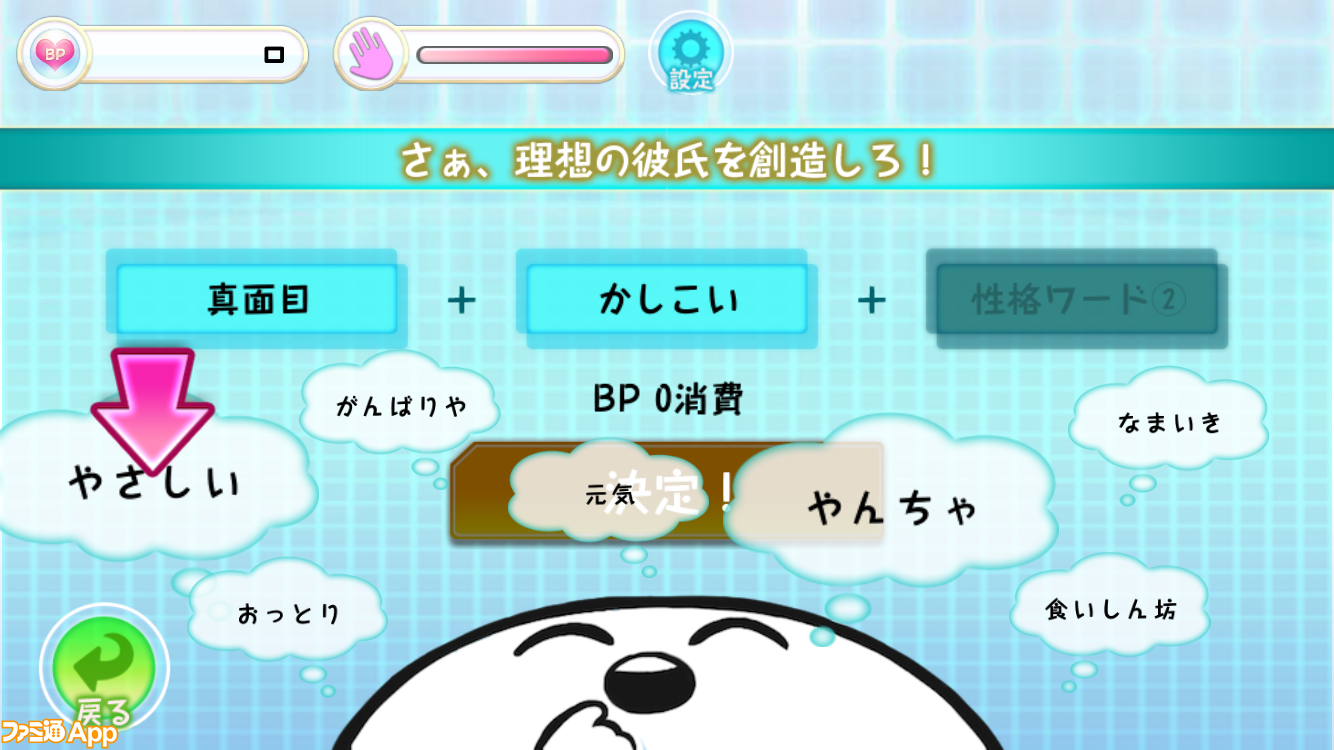Viewport: 1334px width, 750px height.
Task: Tap the 戻る back button
Action: point(103,668)
